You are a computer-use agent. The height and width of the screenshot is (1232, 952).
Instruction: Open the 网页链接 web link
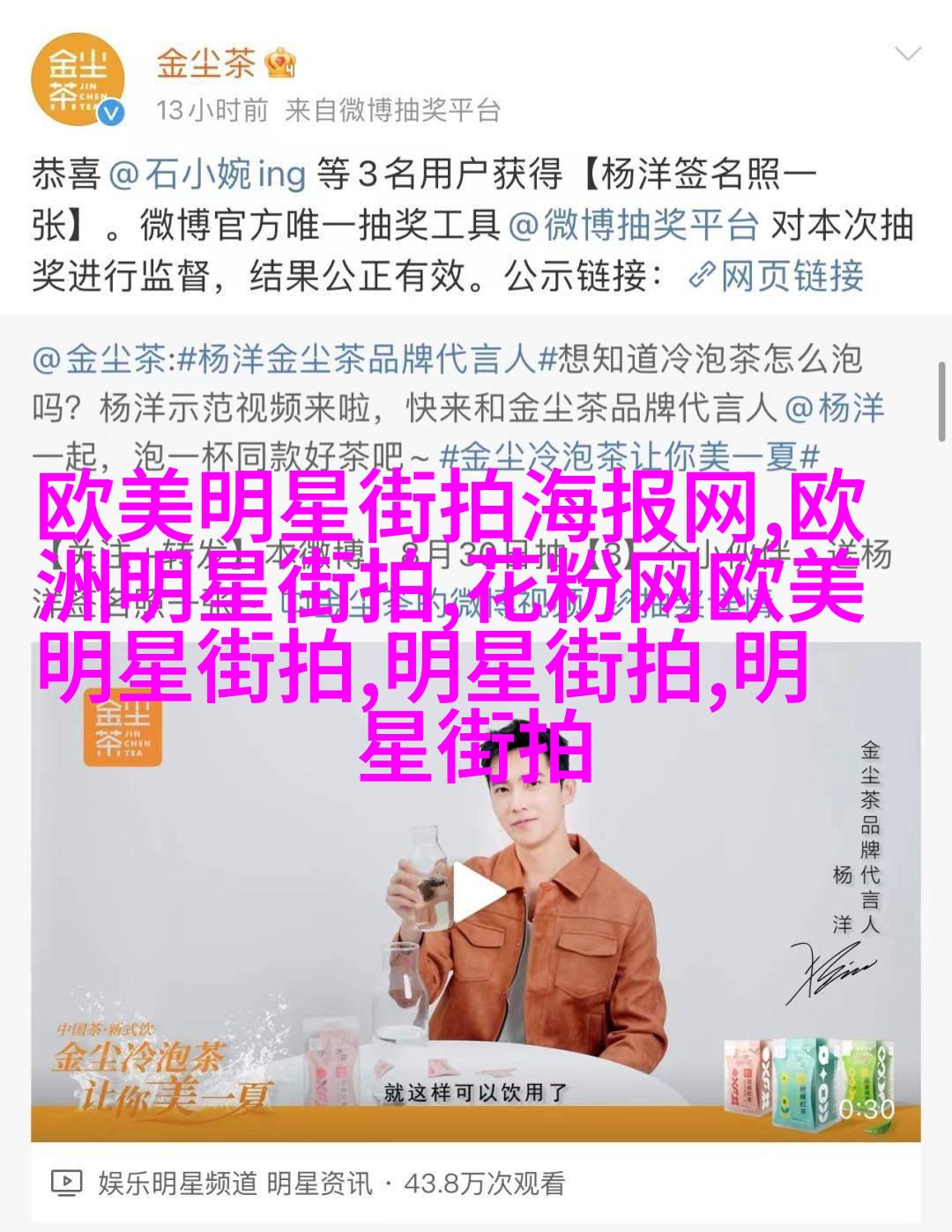click(776, 277)
